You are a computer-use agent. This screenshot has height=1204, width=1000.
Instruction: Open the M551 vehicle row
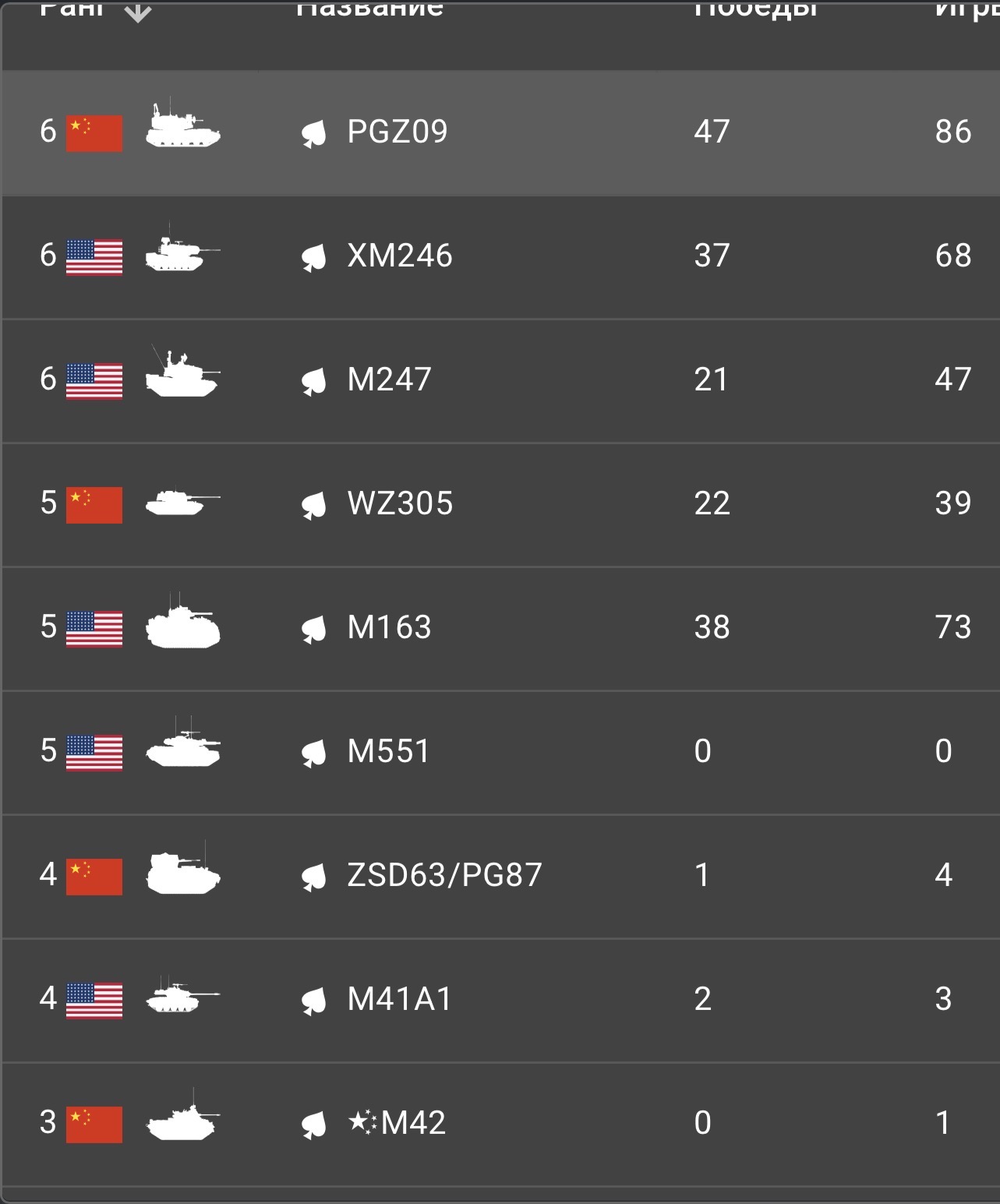[388, 751]
